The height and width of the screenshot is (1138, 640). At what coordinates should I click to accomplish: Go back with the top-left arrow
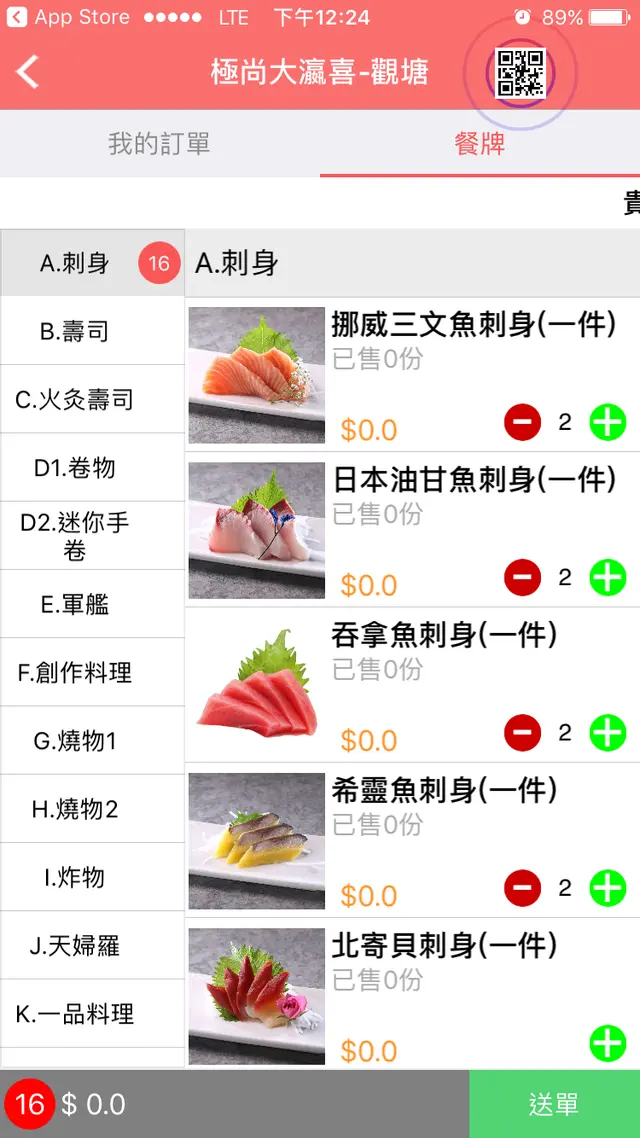(28, 71)
